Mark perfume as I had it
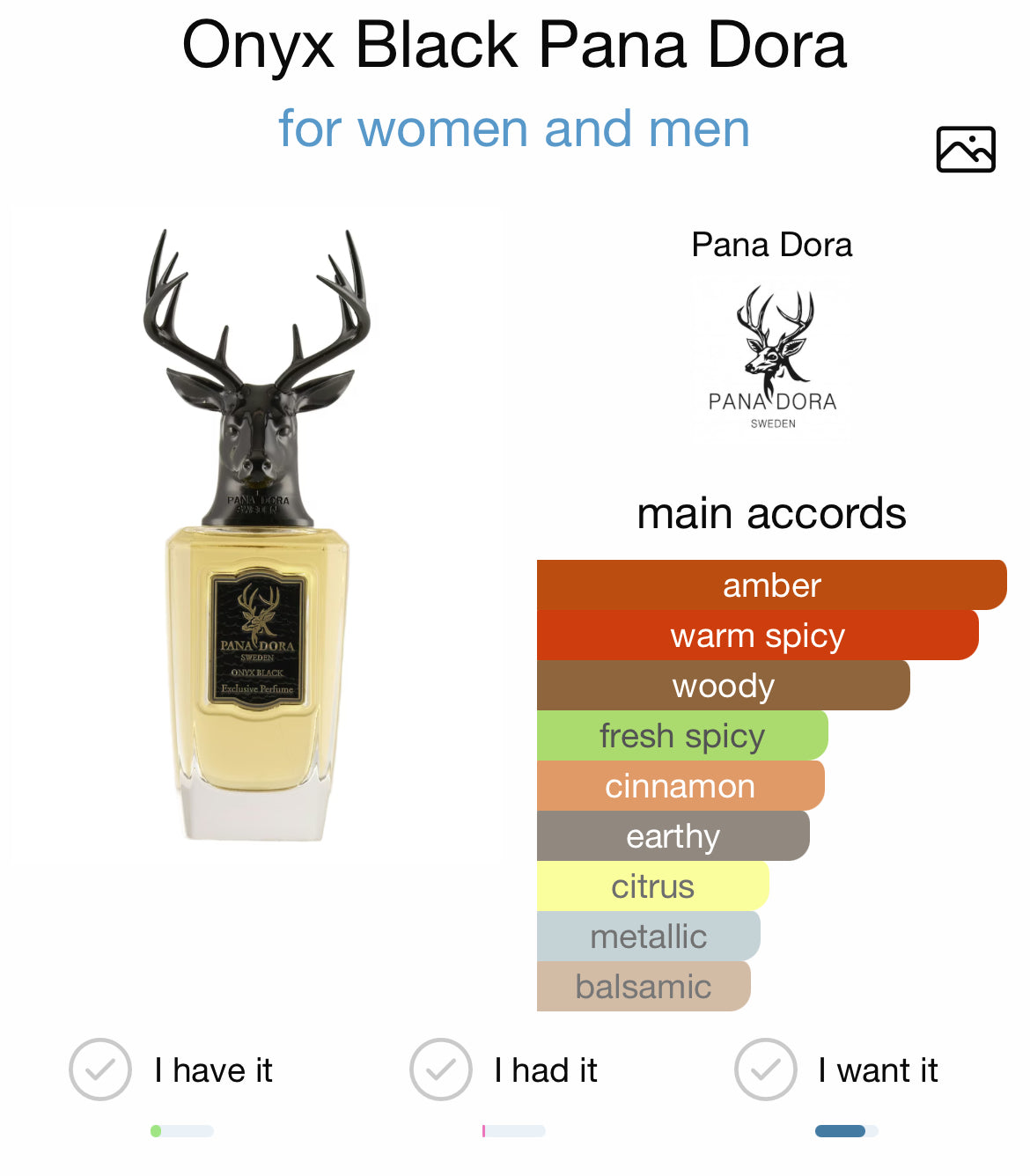The height and width of the screenshot is (1176, 1030). 440,1069
